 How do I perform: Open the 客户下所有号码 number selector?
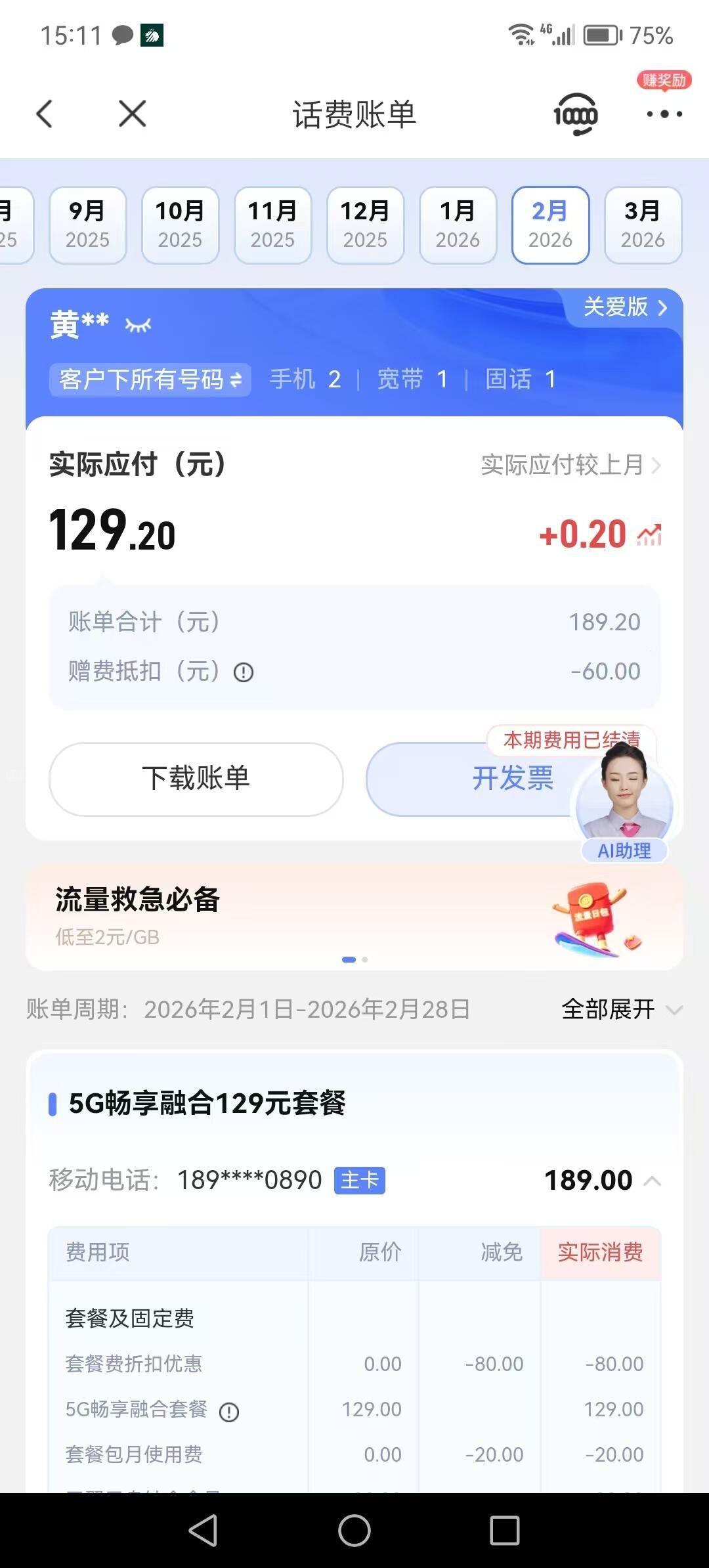pos(150,380)
